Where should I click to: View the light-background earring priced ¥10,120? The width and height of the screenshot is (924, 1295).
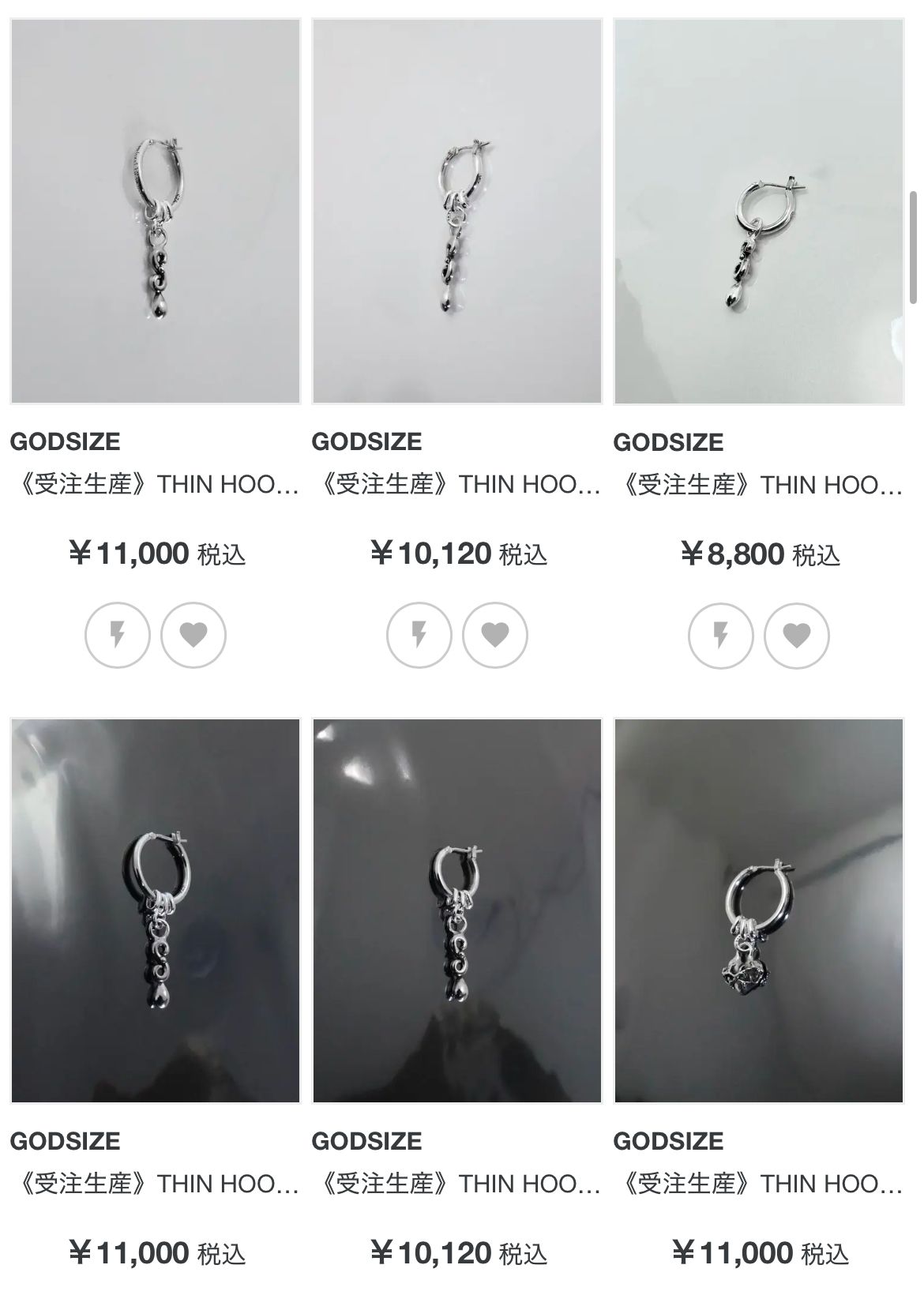457,212
